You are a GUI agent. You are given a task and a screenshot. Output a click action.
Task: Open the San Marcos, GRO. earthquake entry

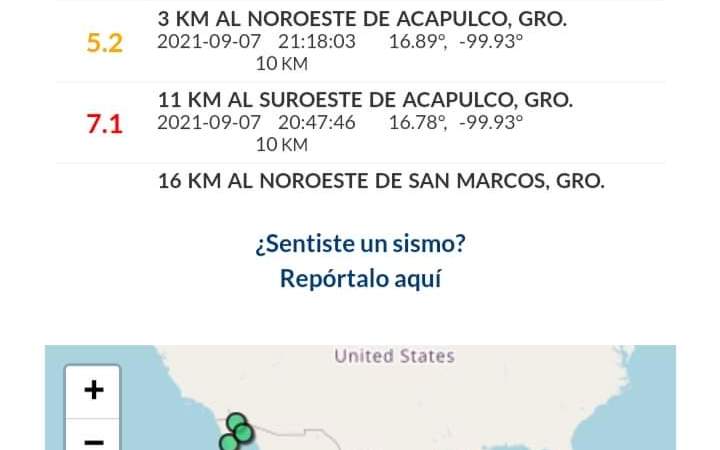click(380, 181)
